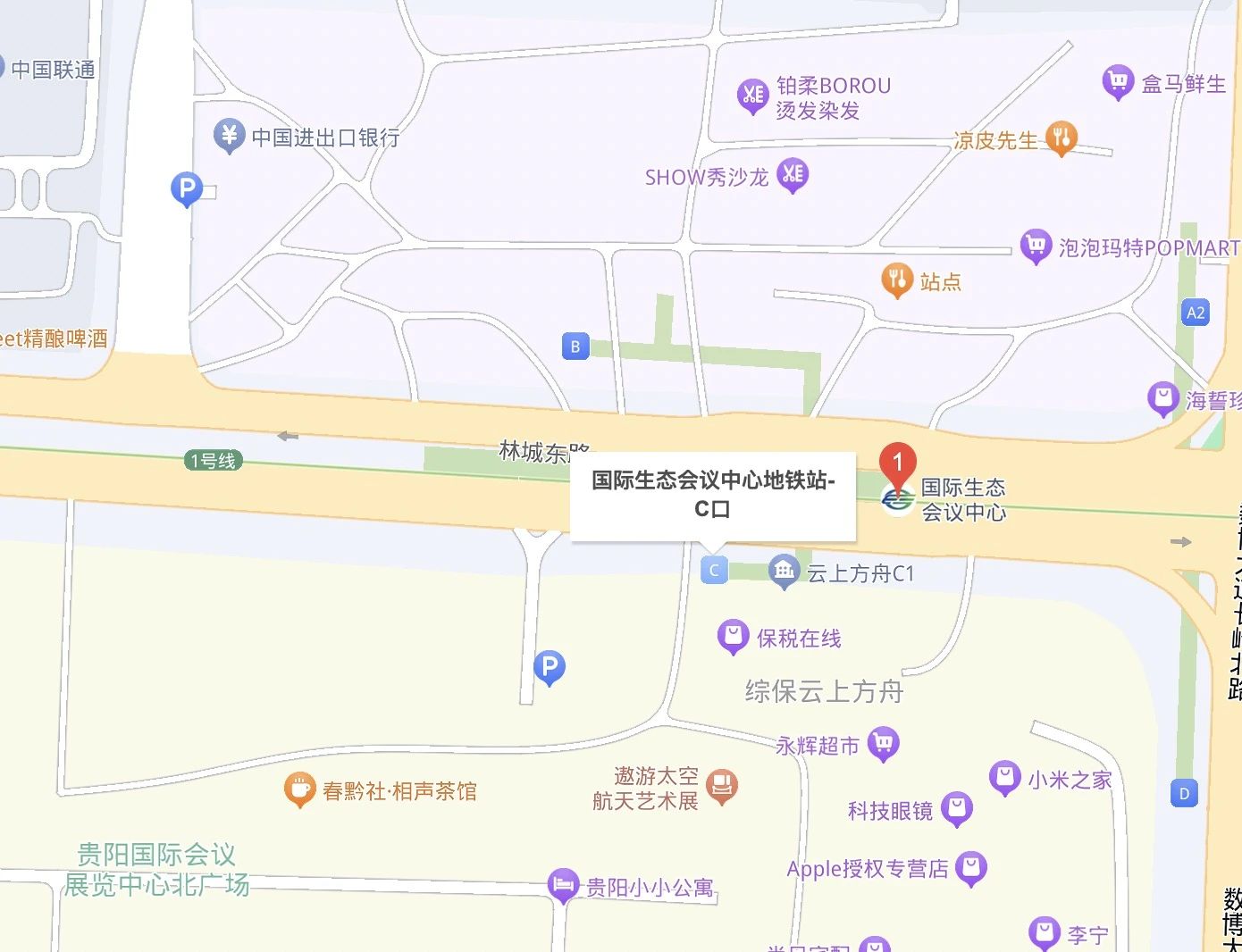
Task: Tap the 小米之家 store marker
Action: (1004, 777)
